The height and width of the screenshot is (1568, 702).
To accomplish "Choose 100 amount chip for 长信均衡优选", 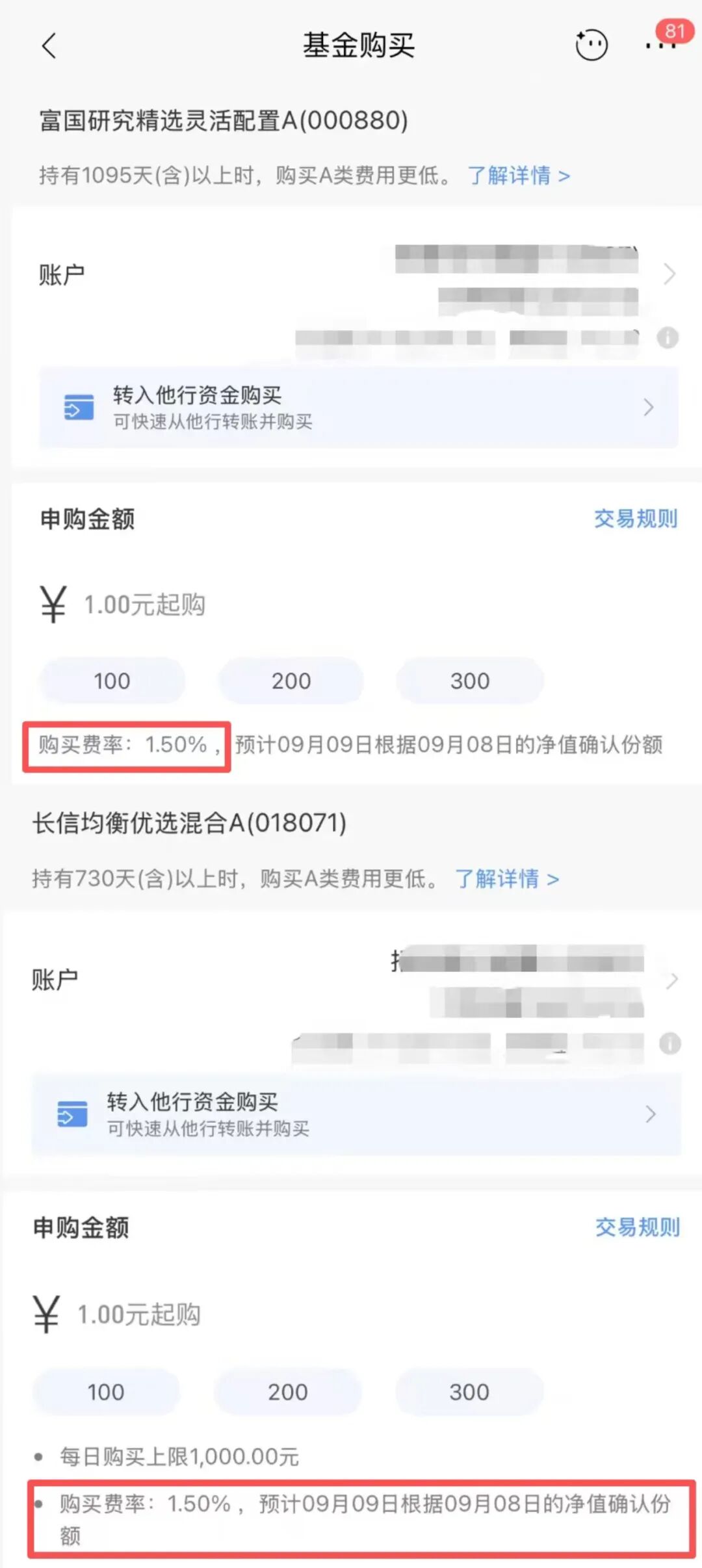I will (x=106, y=1392).
